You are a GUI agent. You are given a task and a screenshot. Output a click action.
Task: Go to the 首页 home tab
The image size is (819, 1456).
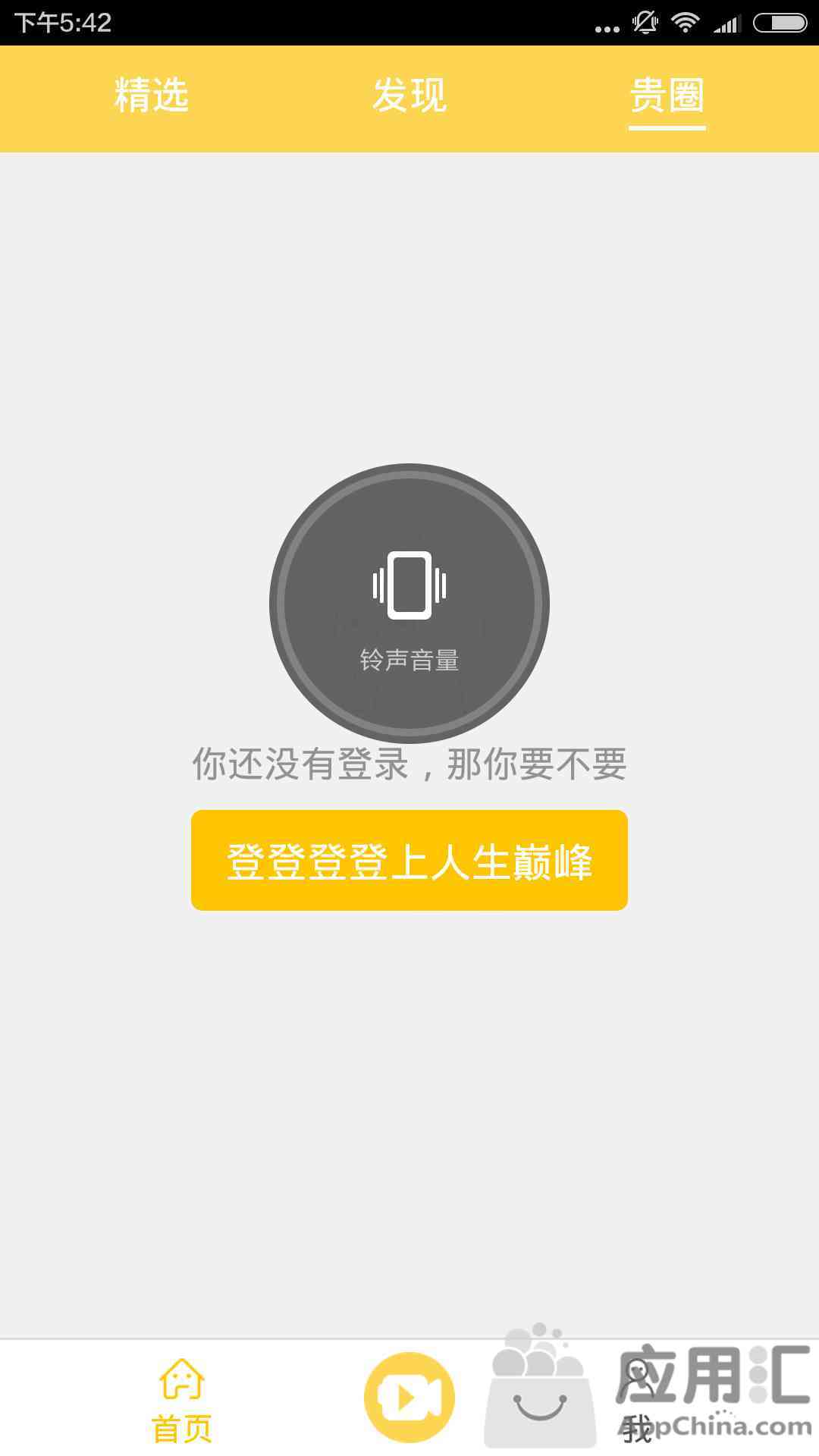pos(182,1400)
